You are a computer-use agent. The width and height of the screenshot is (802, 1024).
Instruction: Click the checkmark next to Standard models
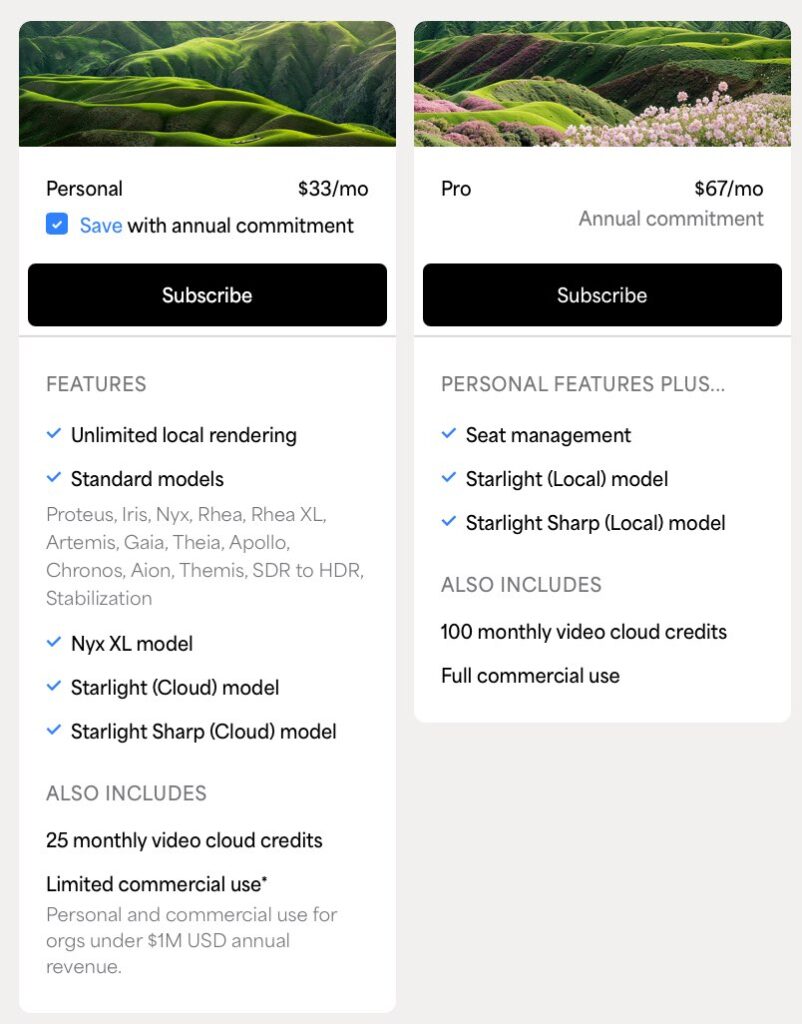coord(54,479)
